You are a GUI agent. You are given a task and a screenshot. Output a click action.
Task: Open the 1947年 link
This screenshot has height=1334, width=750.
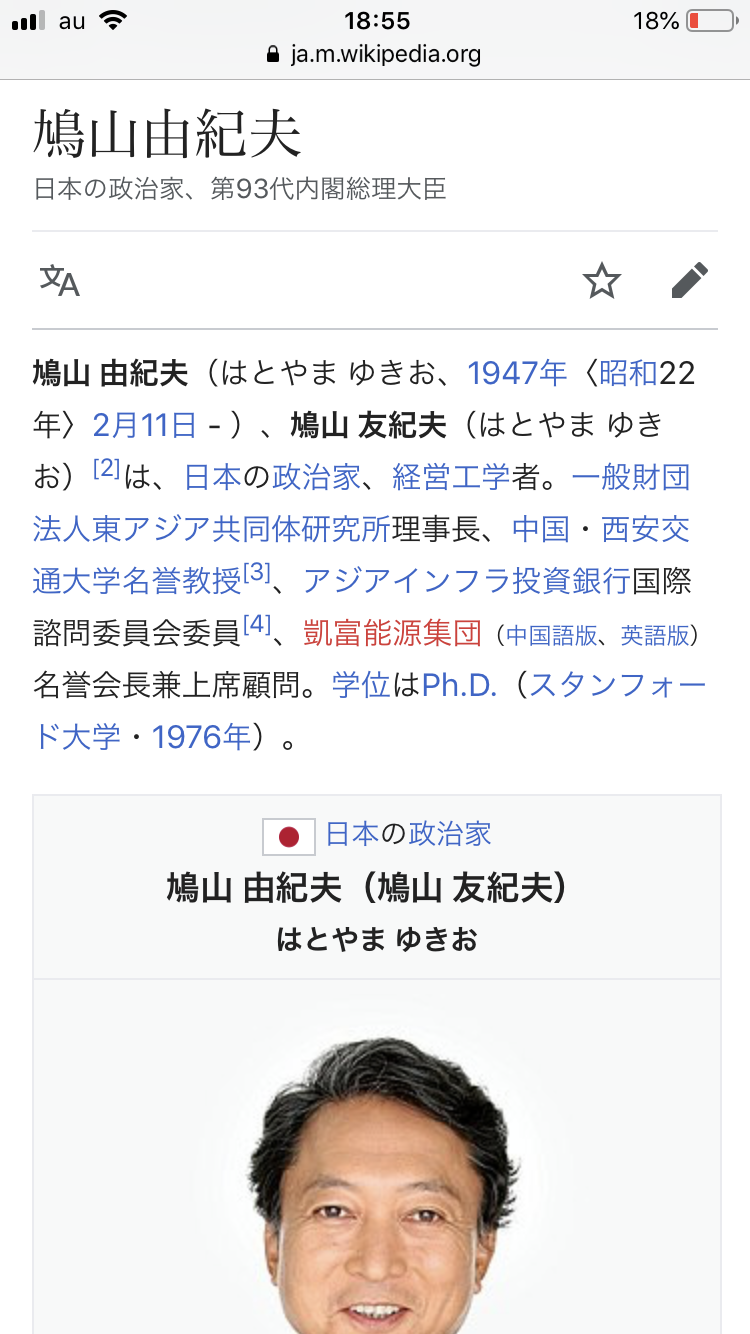click(x=517, y=373)
